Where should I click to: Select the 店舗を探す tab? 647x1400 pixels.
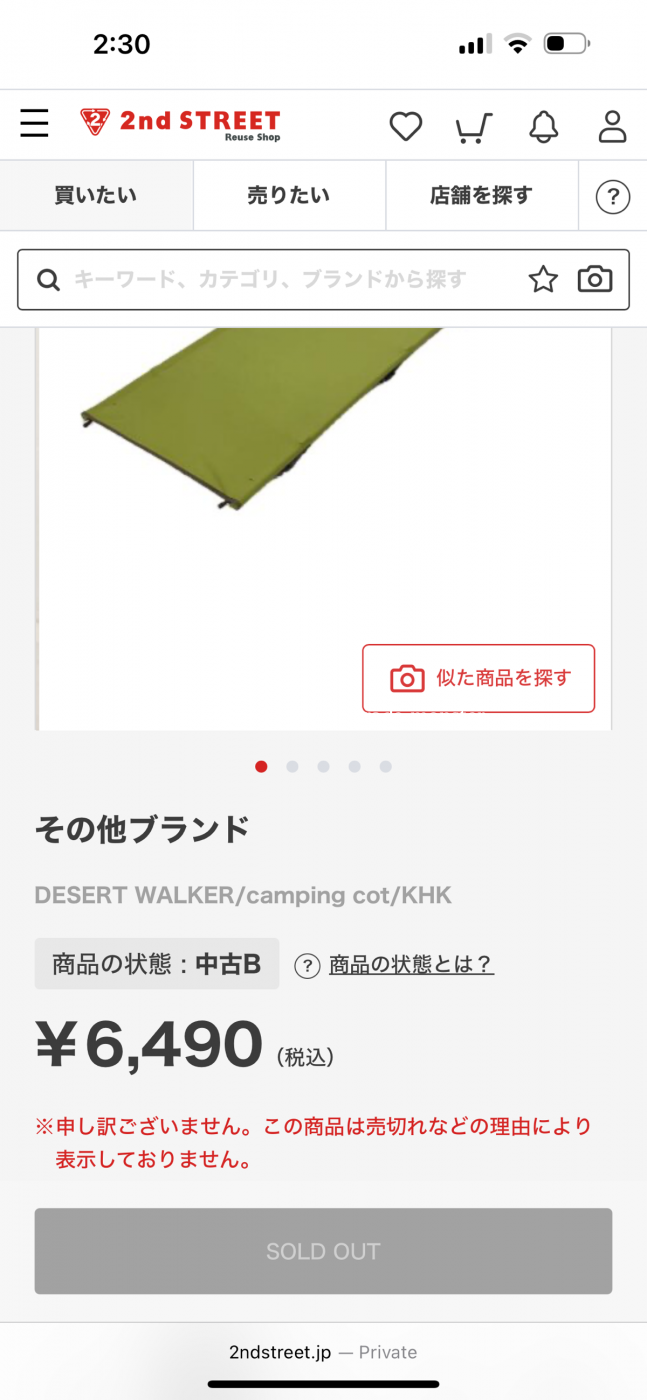tap(481, 195)
